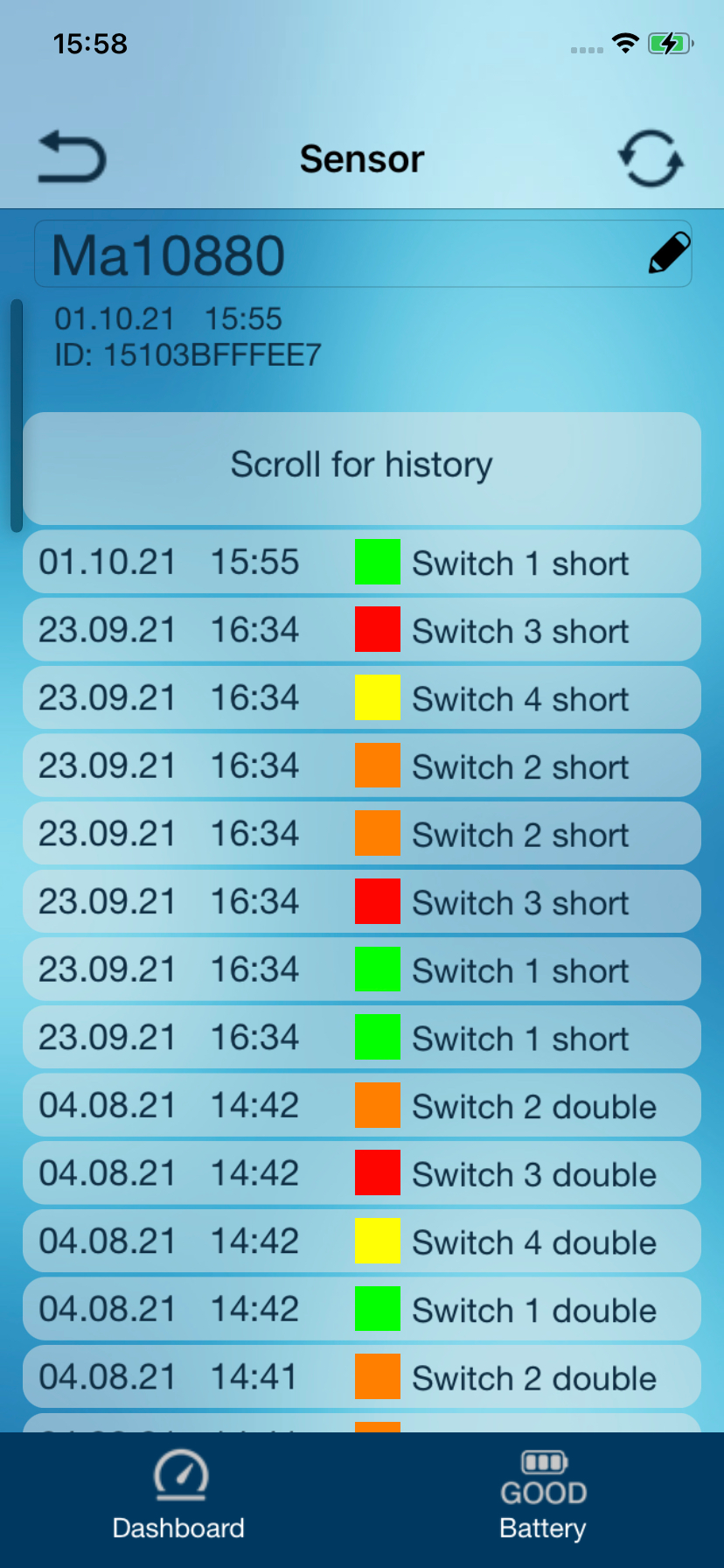Refresh the sensor data

tap(651, 159)
